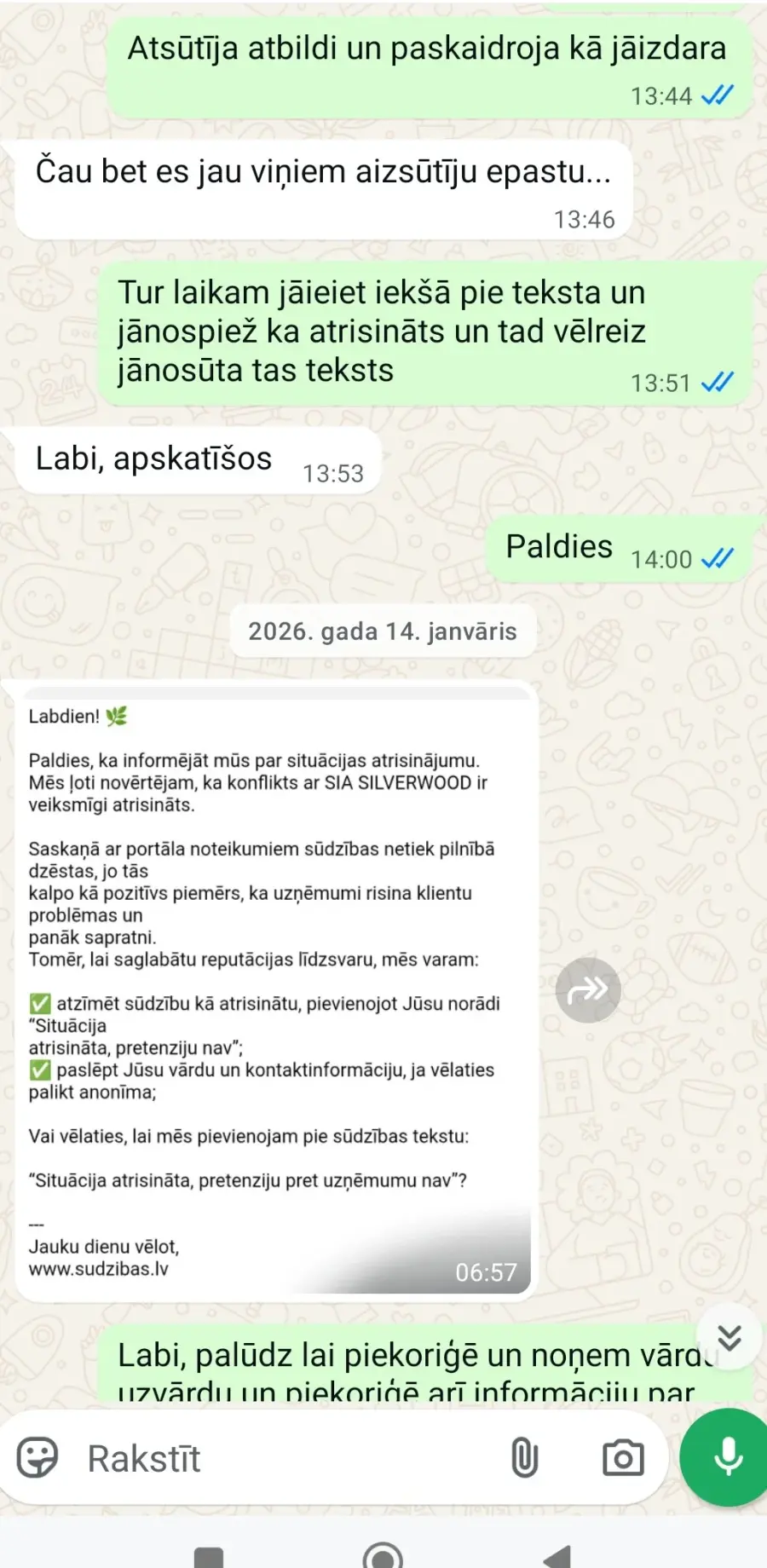Tap the forward arrow beside the sudzibas.lv message
Screen dimensions: 767x1568
(588, 989)
